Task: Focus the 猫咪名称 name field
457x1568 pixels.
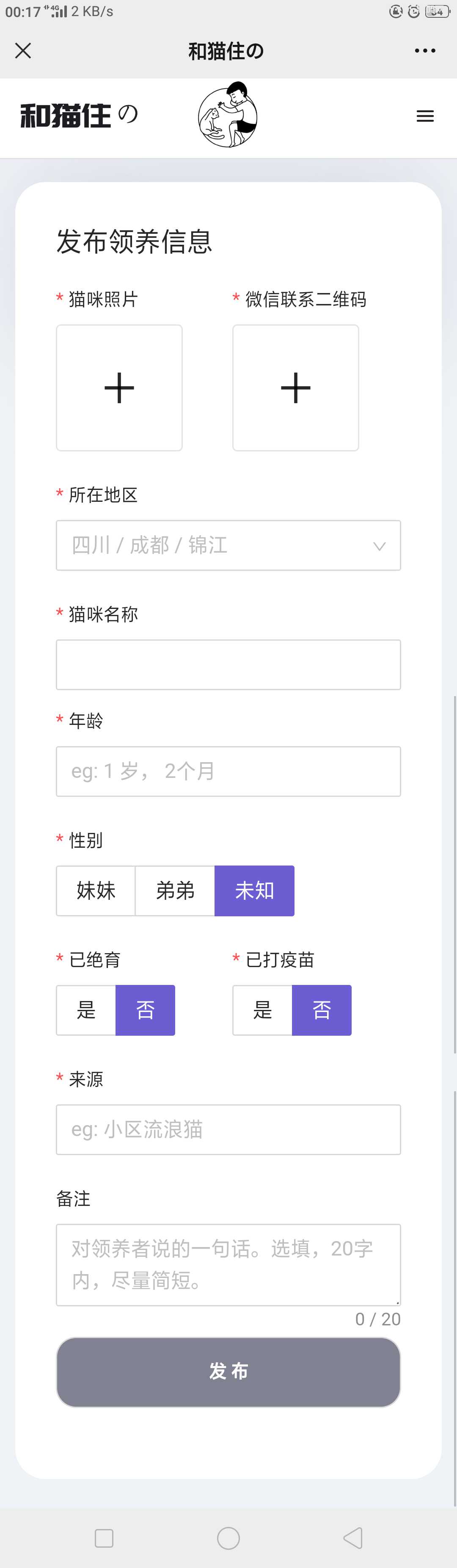Action: tap(228, 665)
